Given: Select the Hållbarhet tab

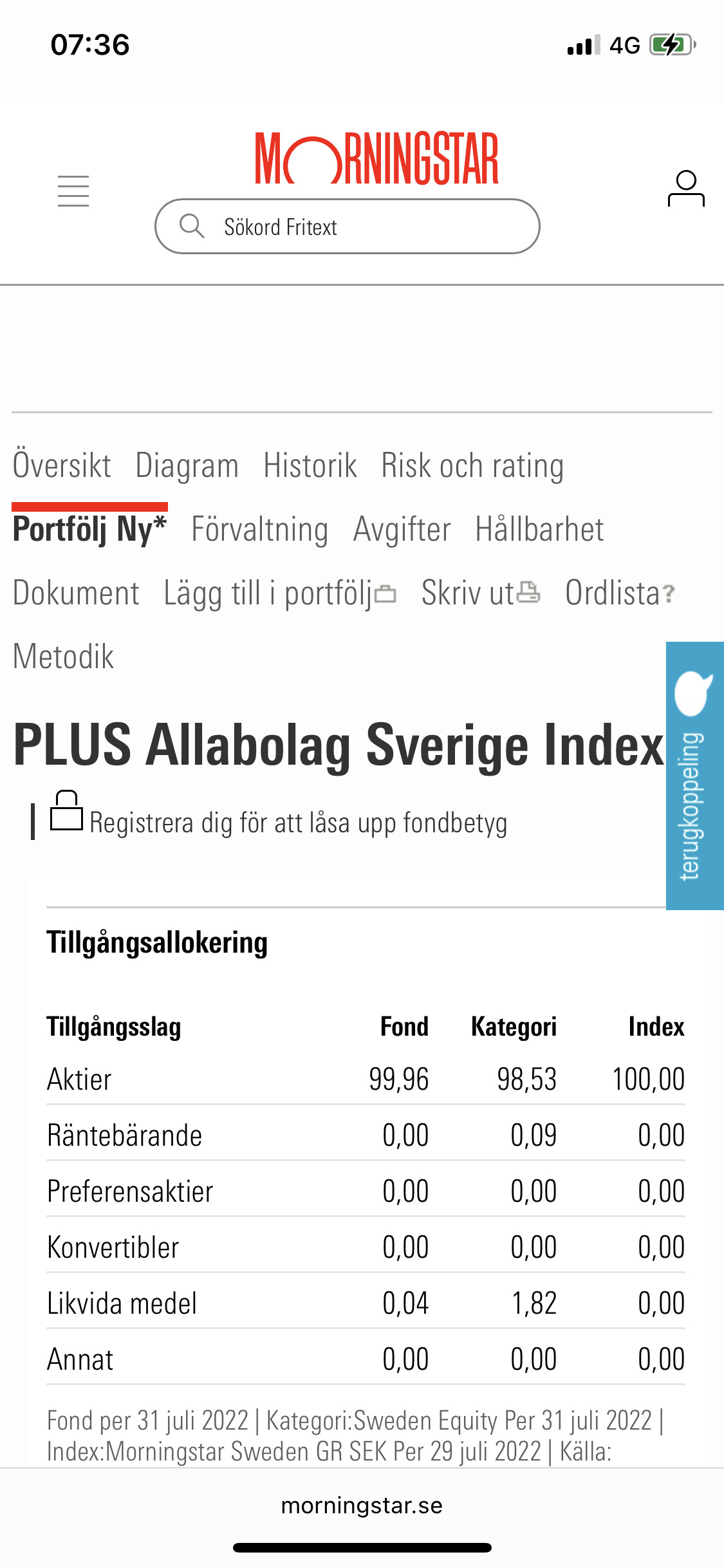Looking at the screenshot, I should pyautogui.click(x=539, y=529).
